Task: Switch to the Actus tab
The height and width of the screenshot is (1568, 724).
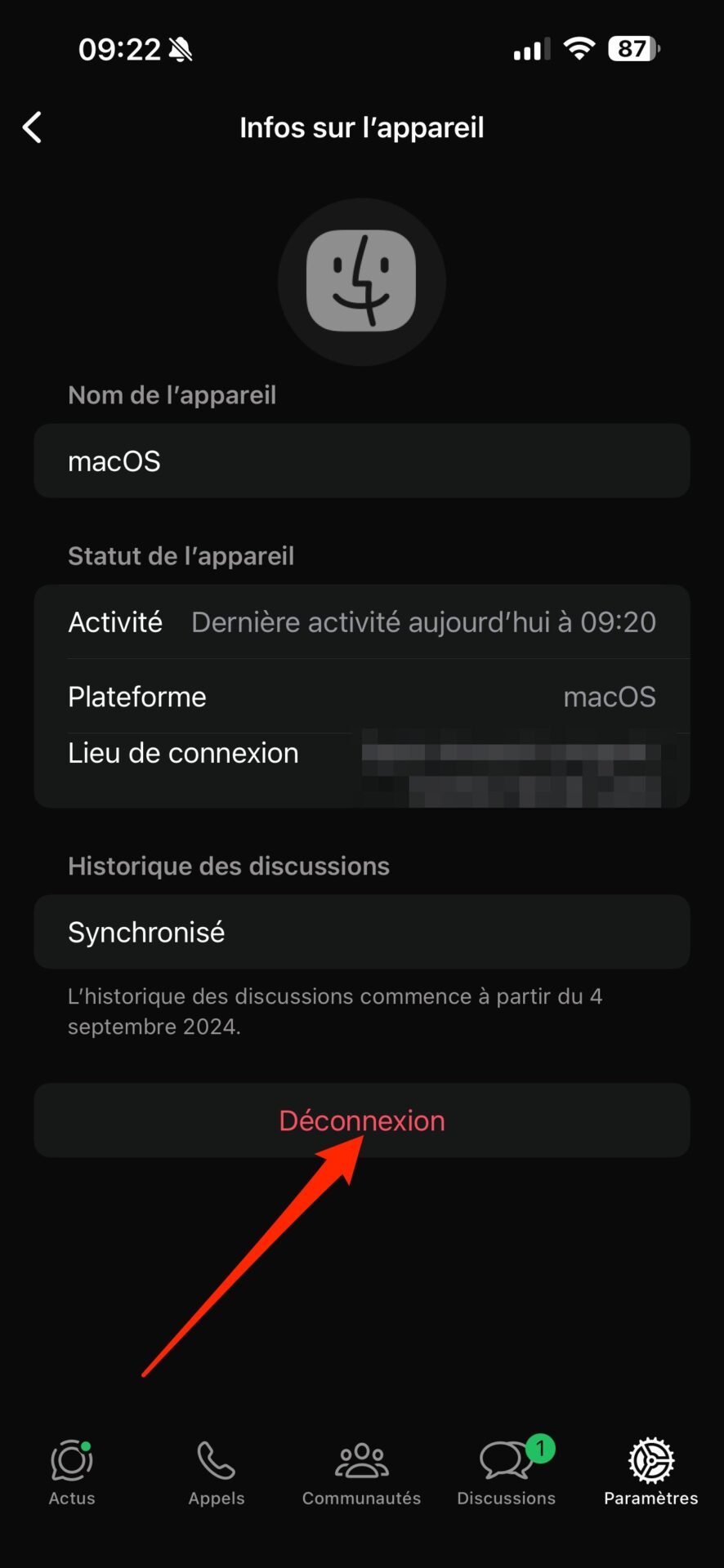Action: [72, 1472]
